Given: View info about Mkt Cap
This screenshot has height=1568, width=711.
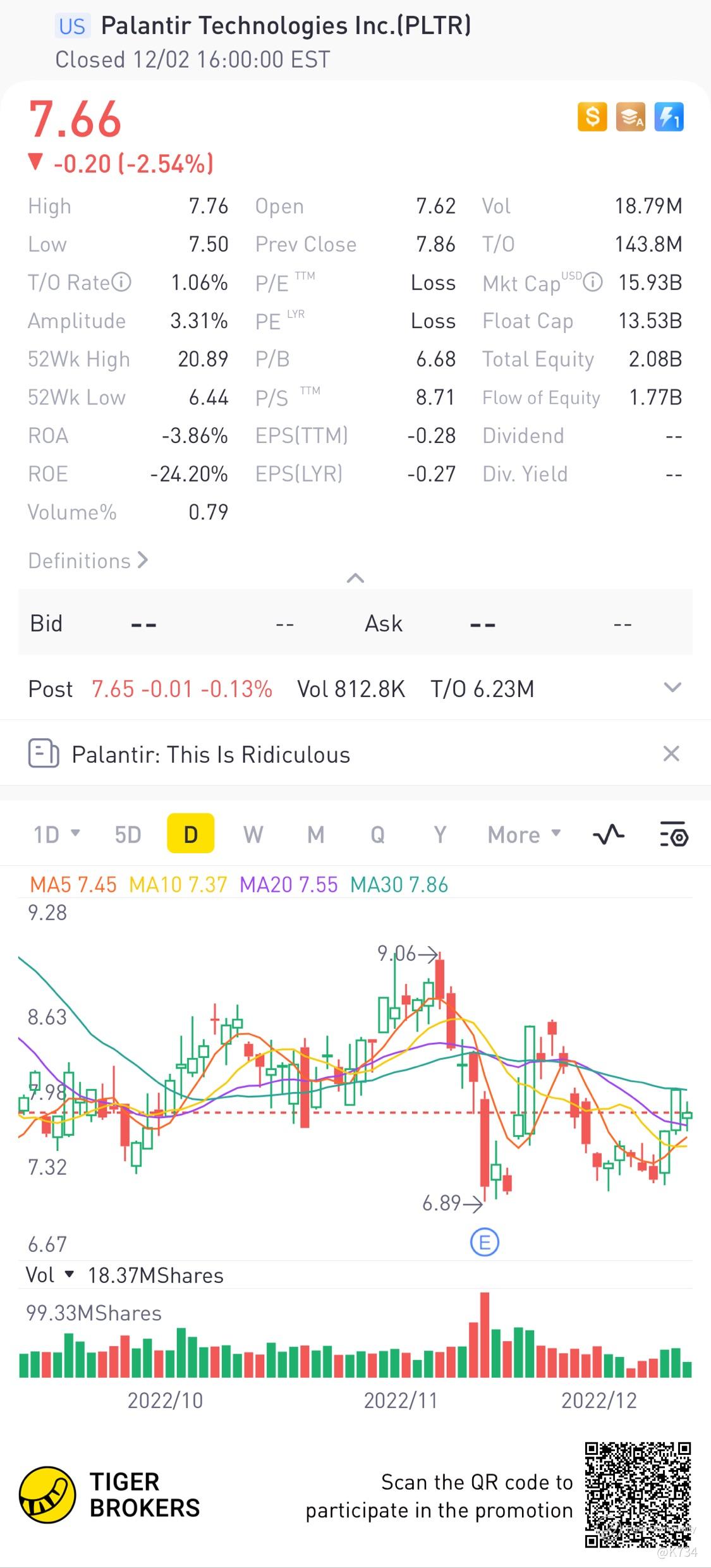Looking at the screenshot, I should [593, 282].
